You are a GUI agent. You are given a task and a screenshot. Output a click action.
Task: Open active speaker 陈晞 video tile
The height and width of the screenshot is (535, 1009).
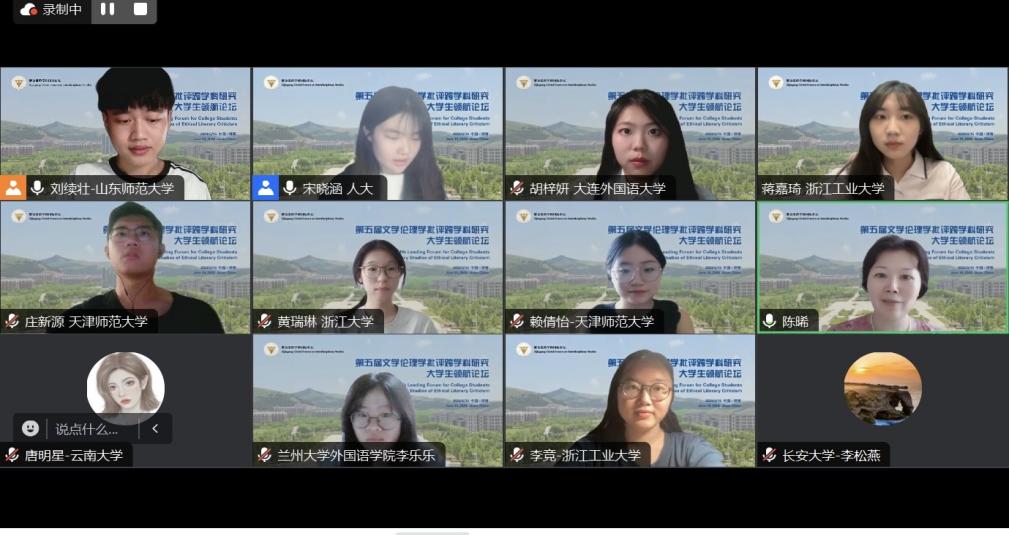(882, 267)
